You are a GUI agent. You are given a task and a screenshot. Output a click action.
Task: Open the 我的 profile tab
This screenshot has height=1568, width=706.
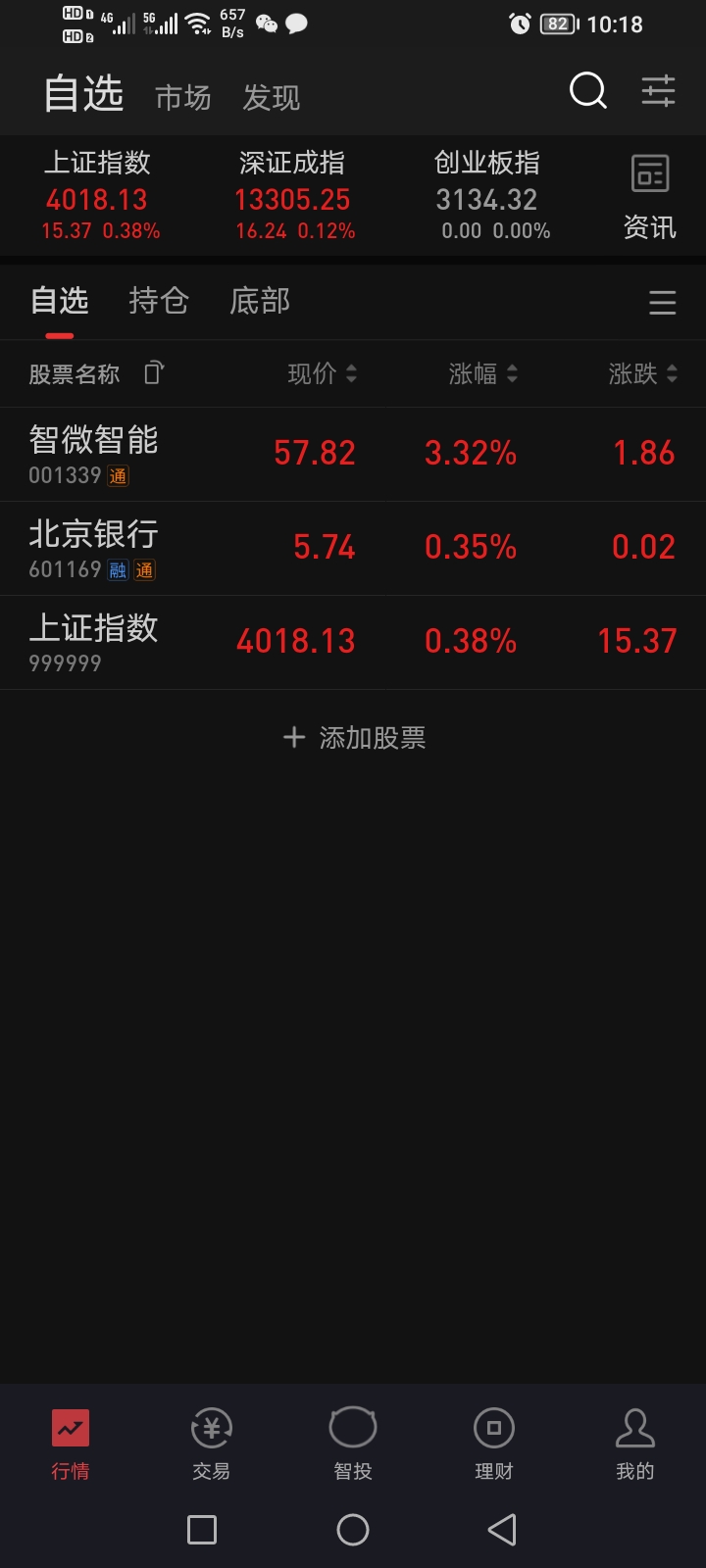634,1443
